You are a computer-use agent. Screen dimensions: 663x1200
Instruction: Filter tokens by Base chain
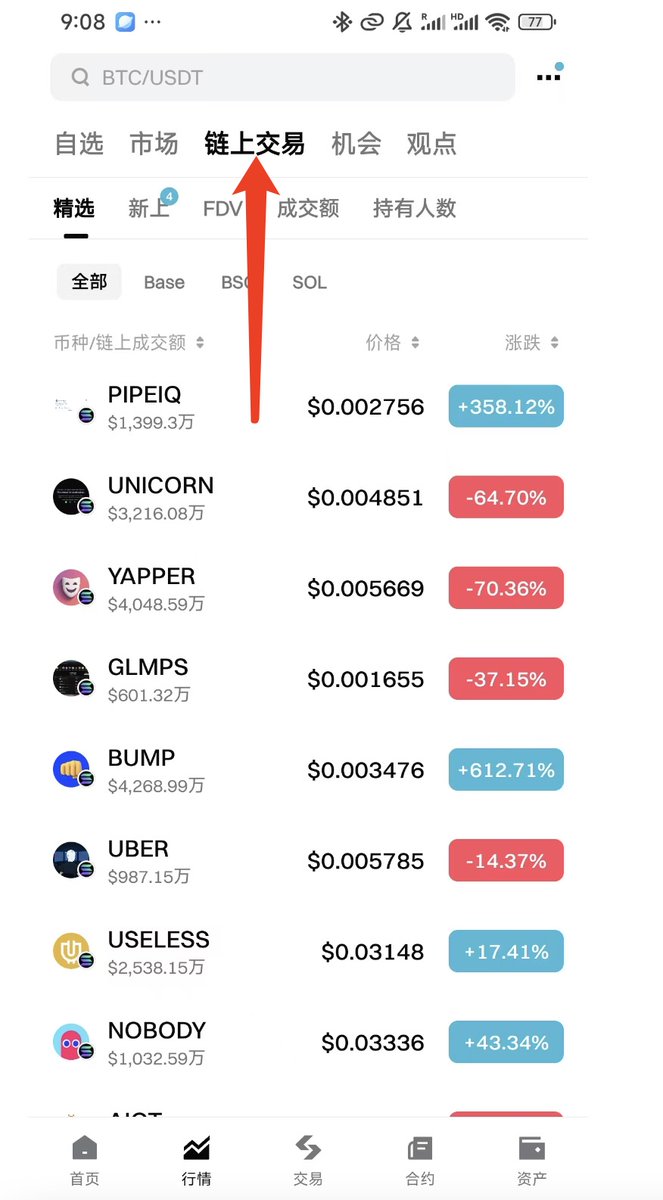pyautogui.click(x=164, y=283)
